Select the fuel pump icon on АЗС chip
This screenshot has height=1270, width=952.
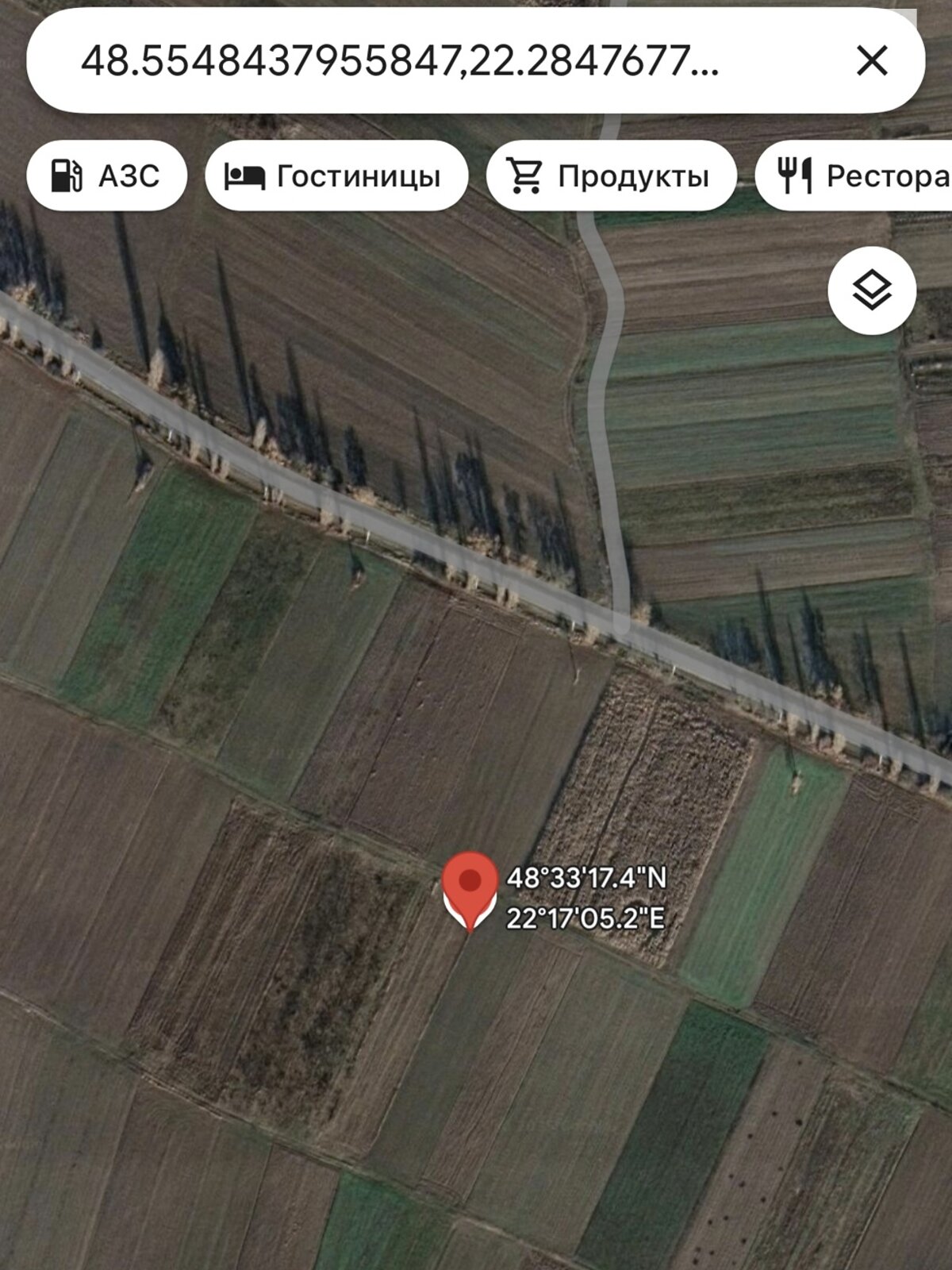(68, 175)
